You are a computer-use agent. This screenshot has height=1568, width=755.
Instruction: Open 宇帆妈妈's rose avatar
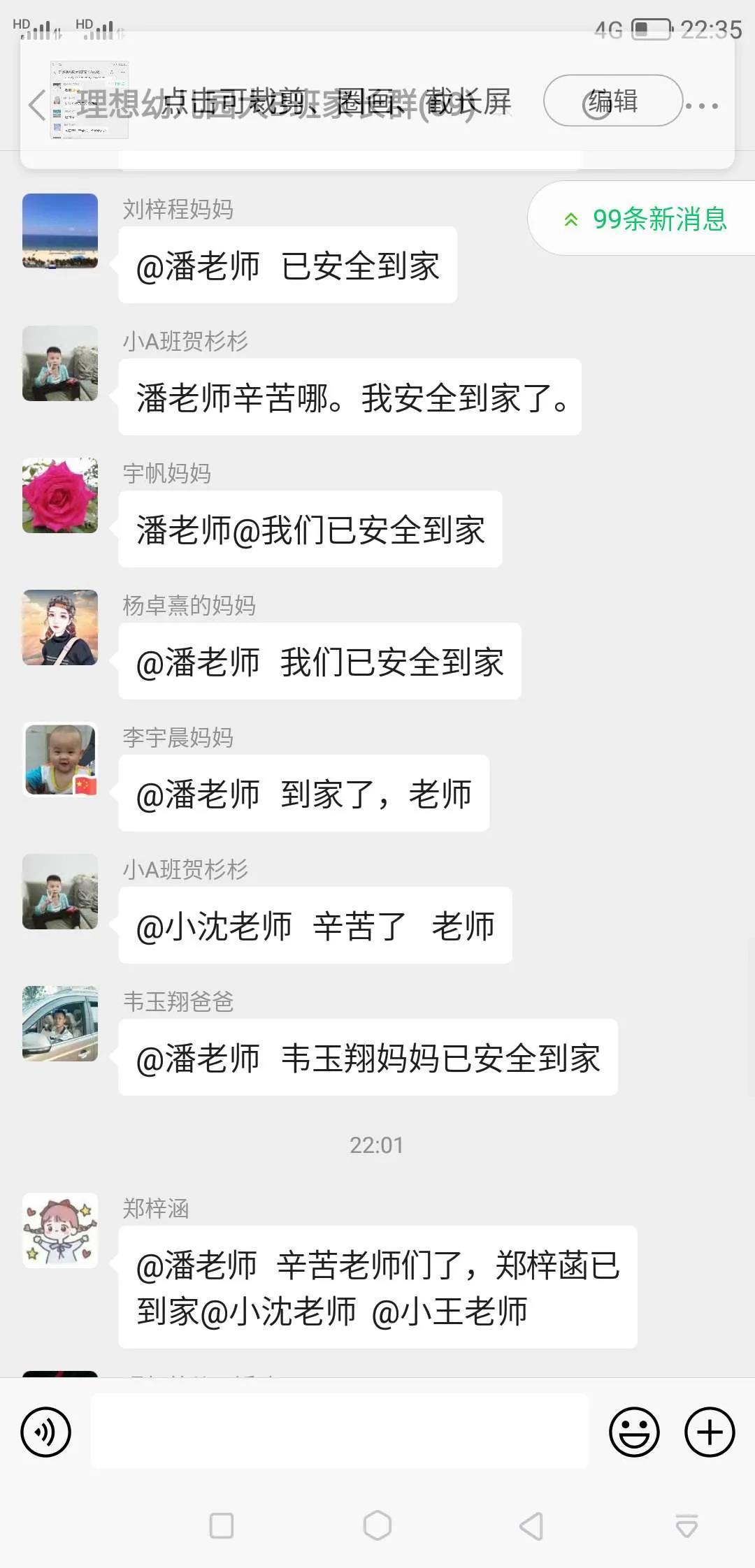coord(60,495)
